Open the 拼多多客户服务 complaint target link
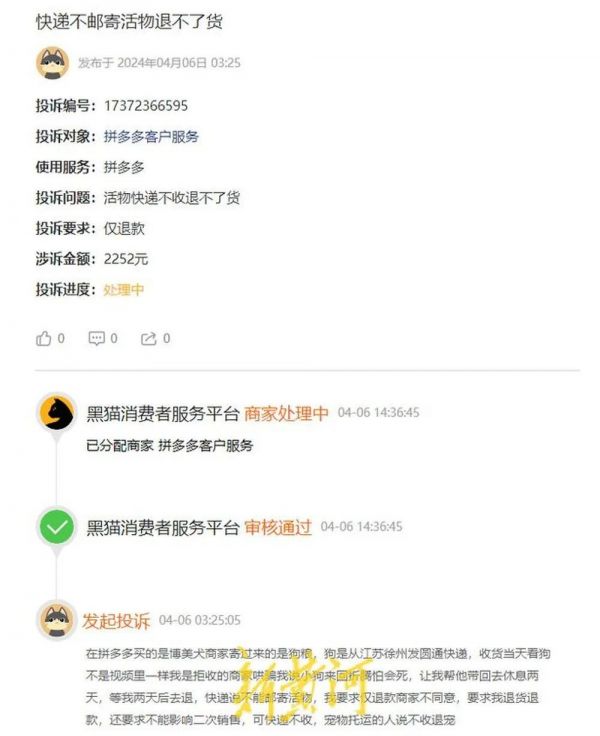Image resolution: width=600 pixels, height=736 pixels. point(151,136)
